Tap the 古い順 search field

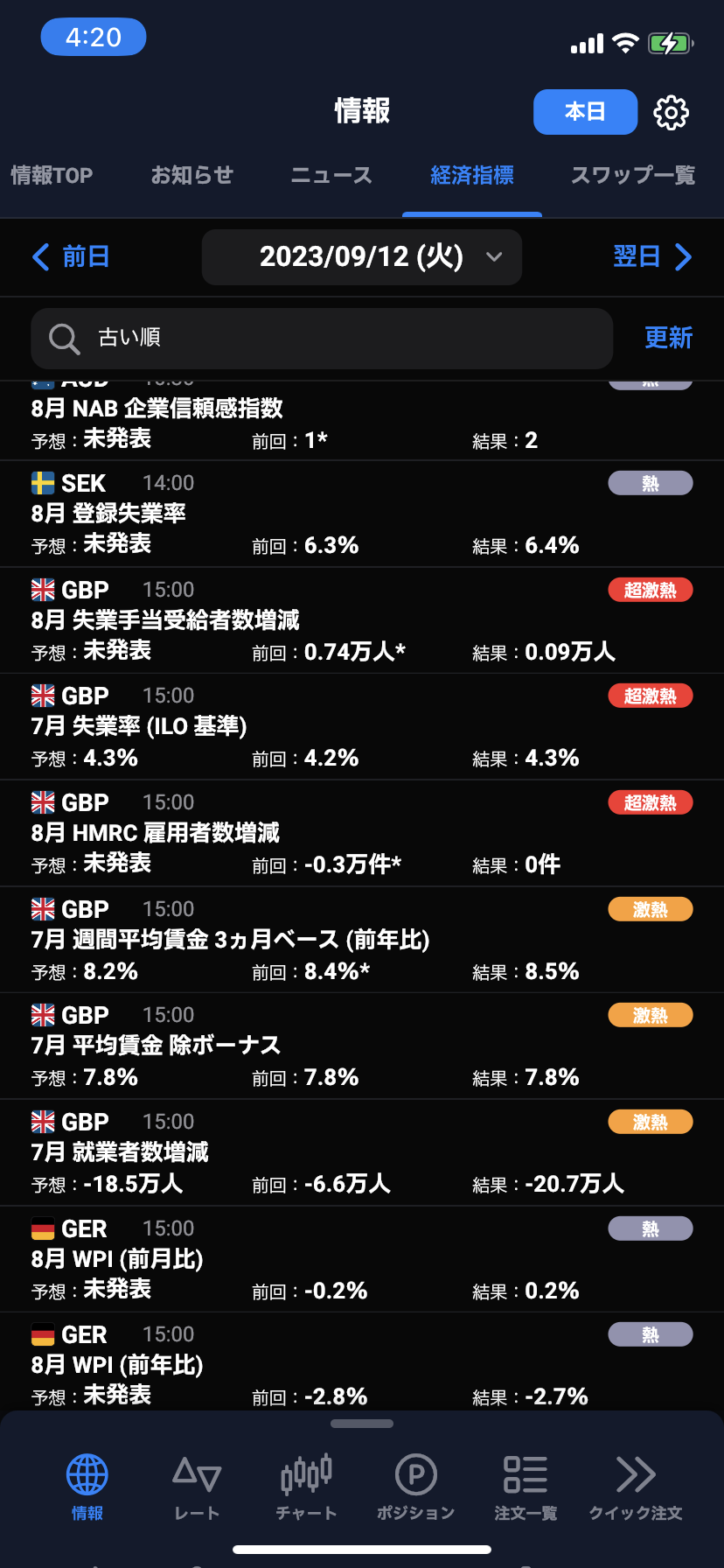pos(322,338)
